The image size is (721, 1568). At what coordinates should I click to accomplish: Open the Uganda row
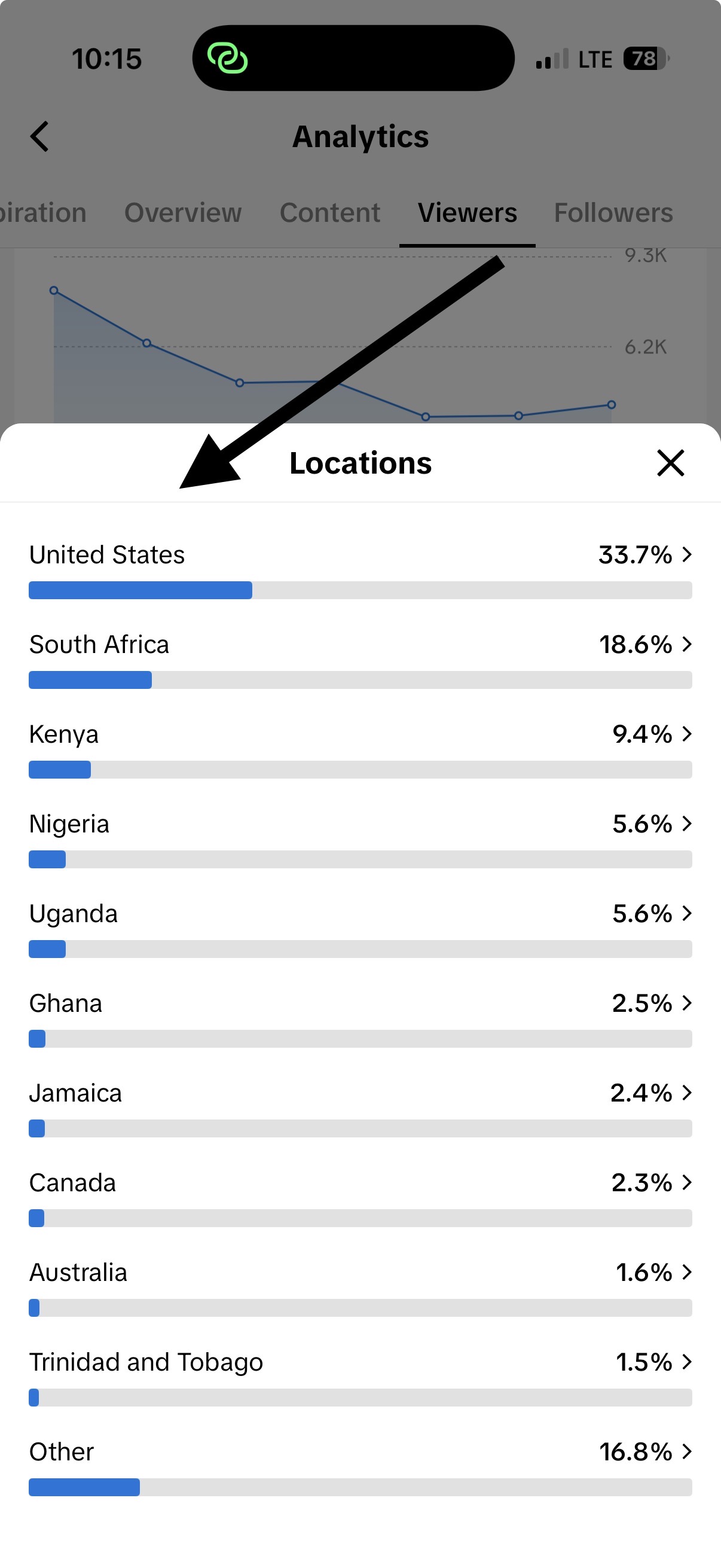[x=360, y=928]
